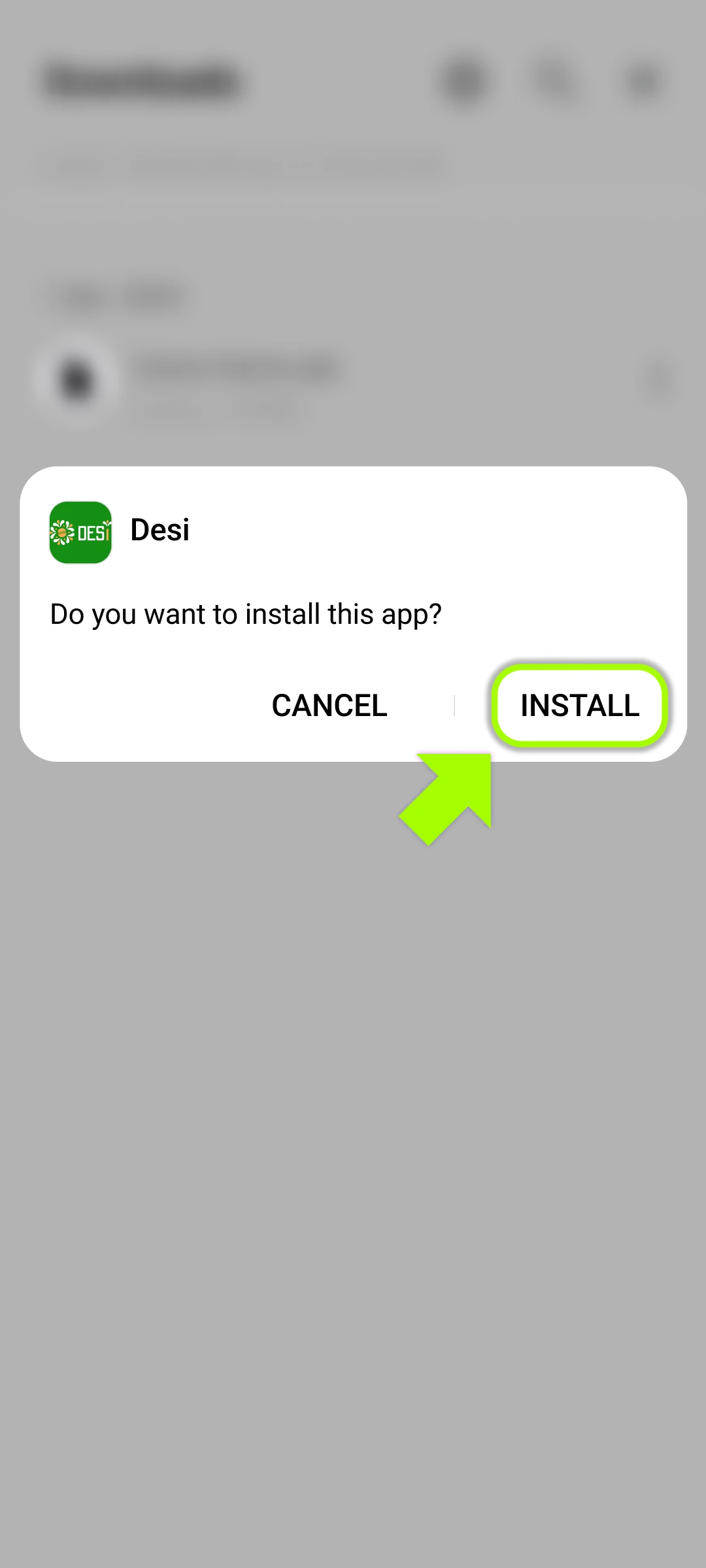Click the rightmost icon in the header

(643, 78)
